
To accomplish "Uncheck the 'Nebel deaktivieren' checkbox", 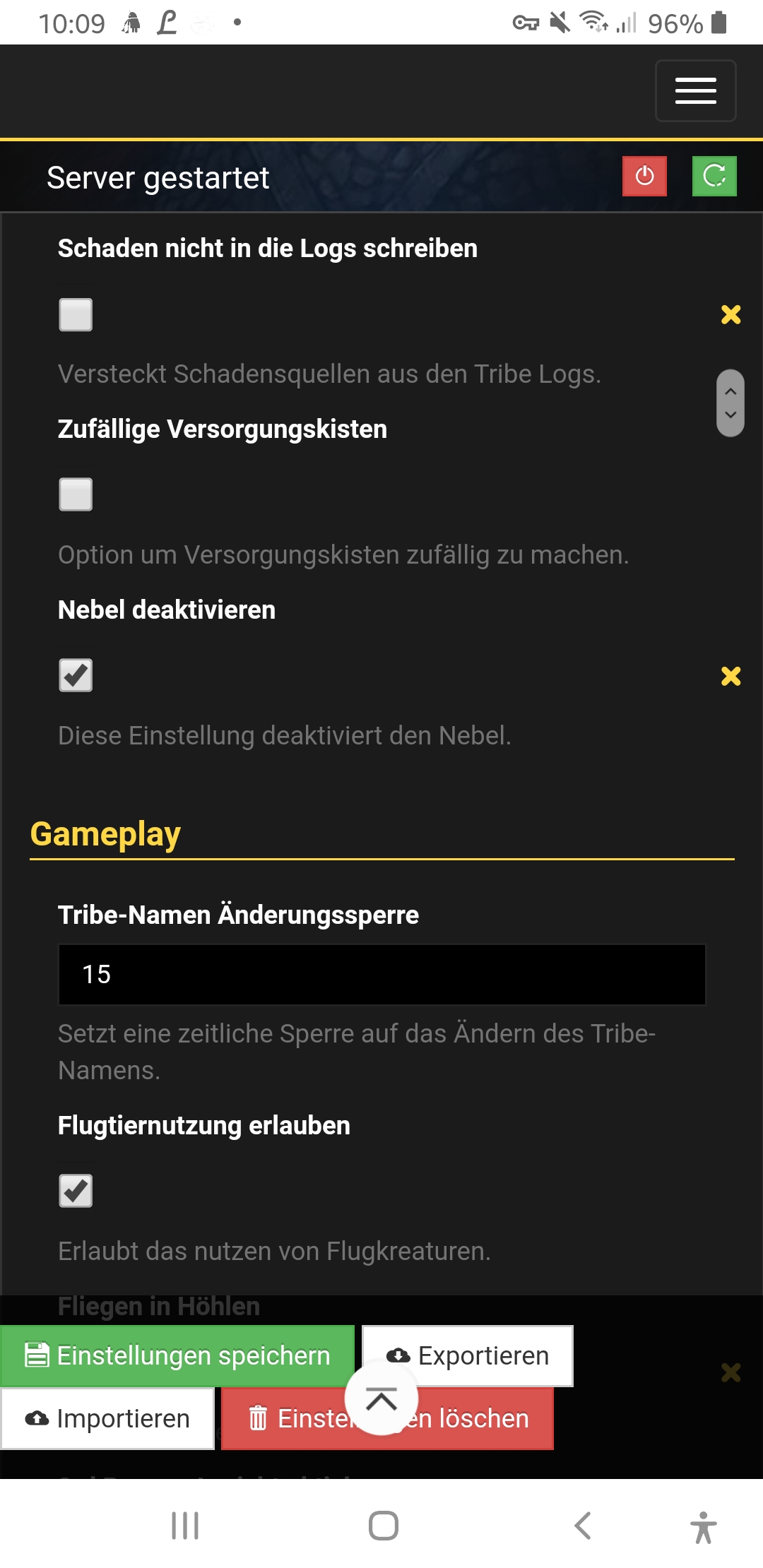I will pos(76,675).
